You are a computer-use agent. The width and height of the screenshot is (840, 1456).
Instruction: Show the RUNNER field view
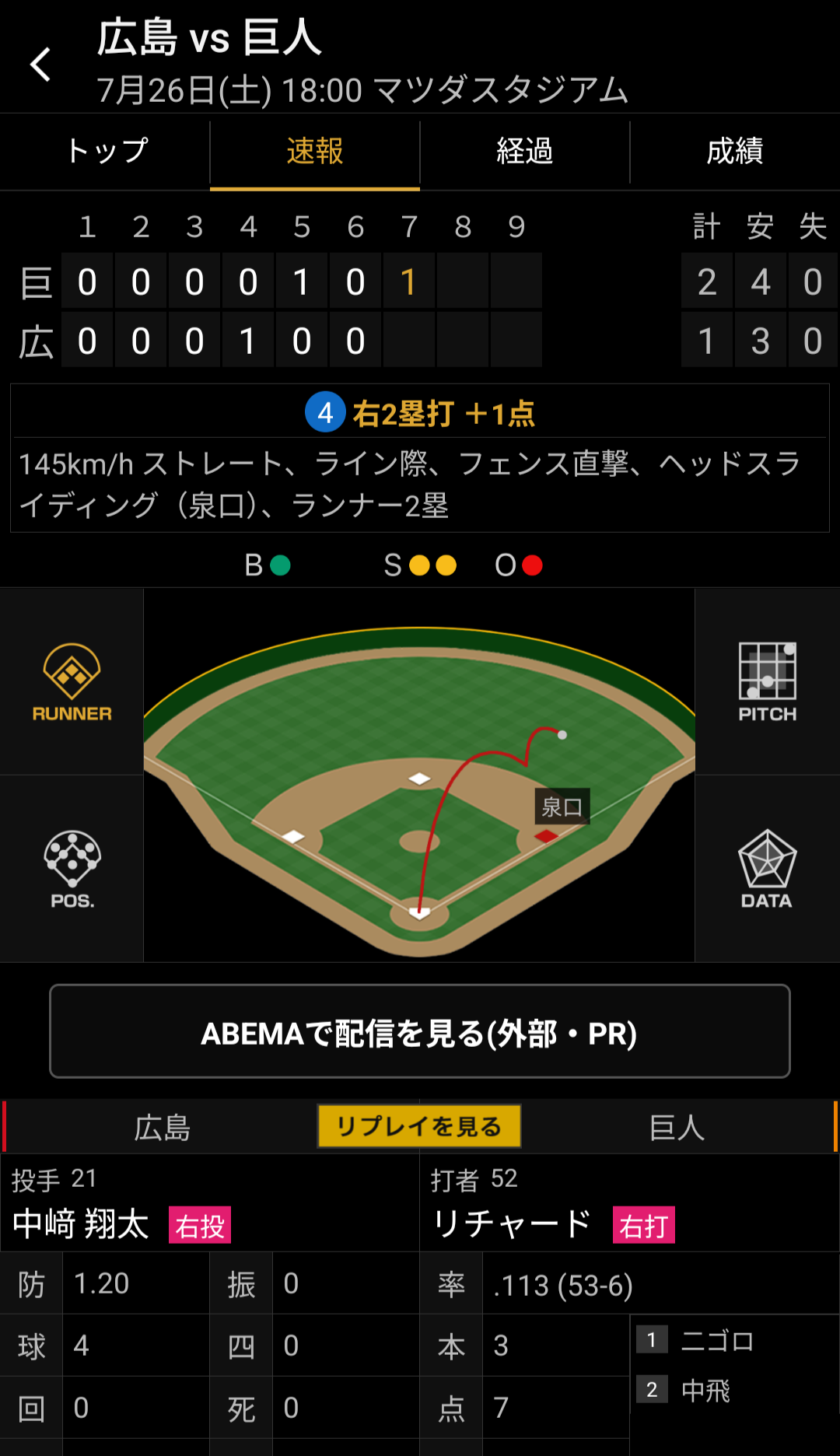(72, 682)
